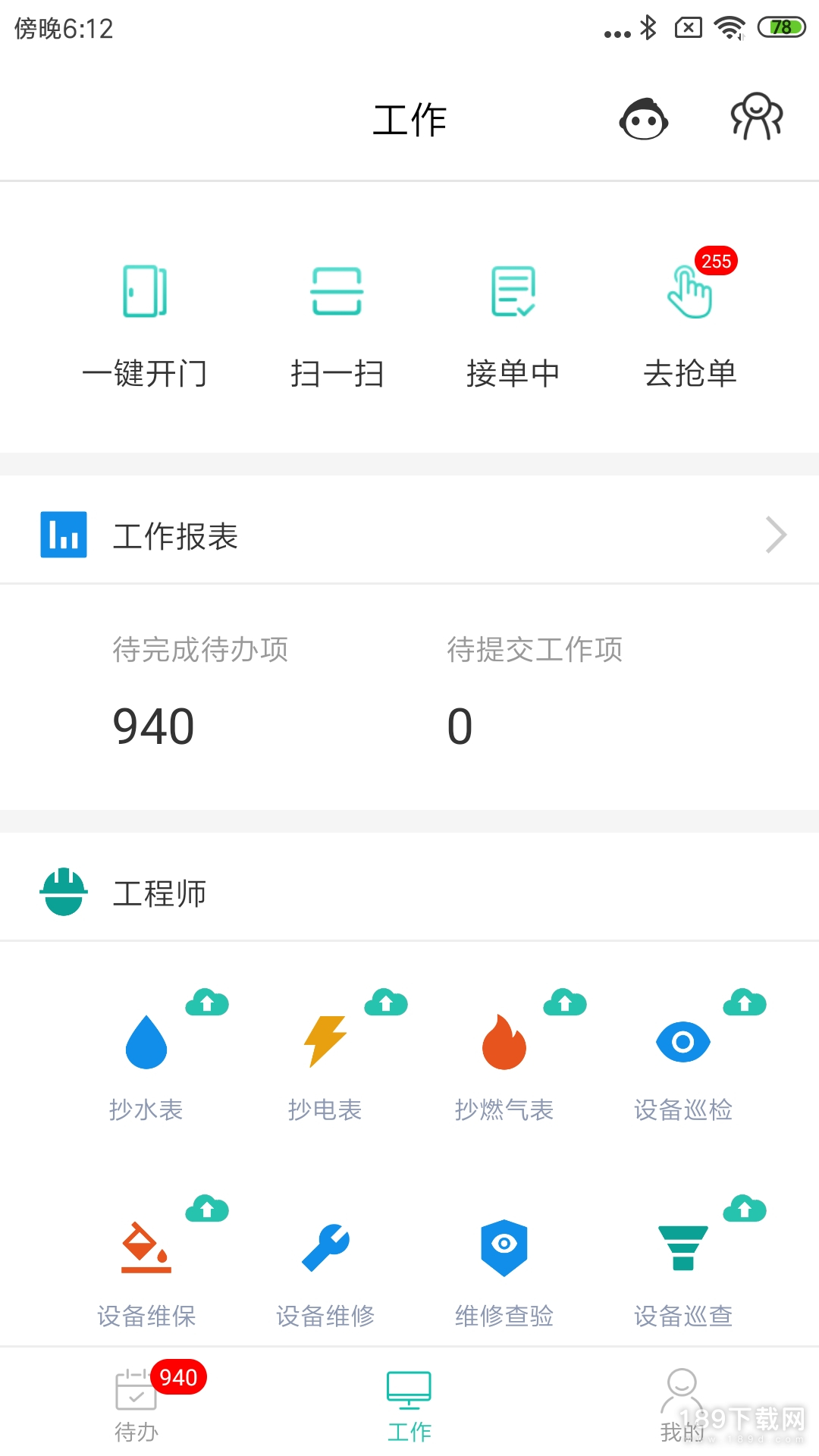This screenshot has width=819, height=1456.
Task: Tap 一键开门 to open the door
Action: (x=145, y=326)
